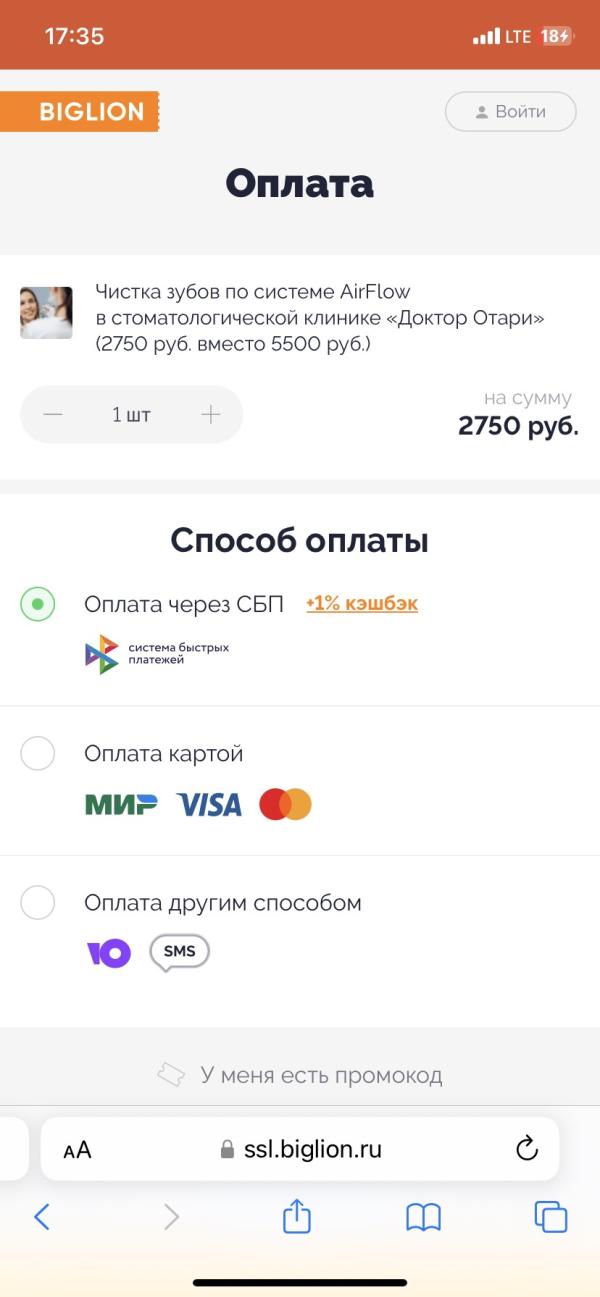The height and width of the screenshot is (1297, 600).
Task: Tap the Войти login button
Action: click(x=510, y=112)
